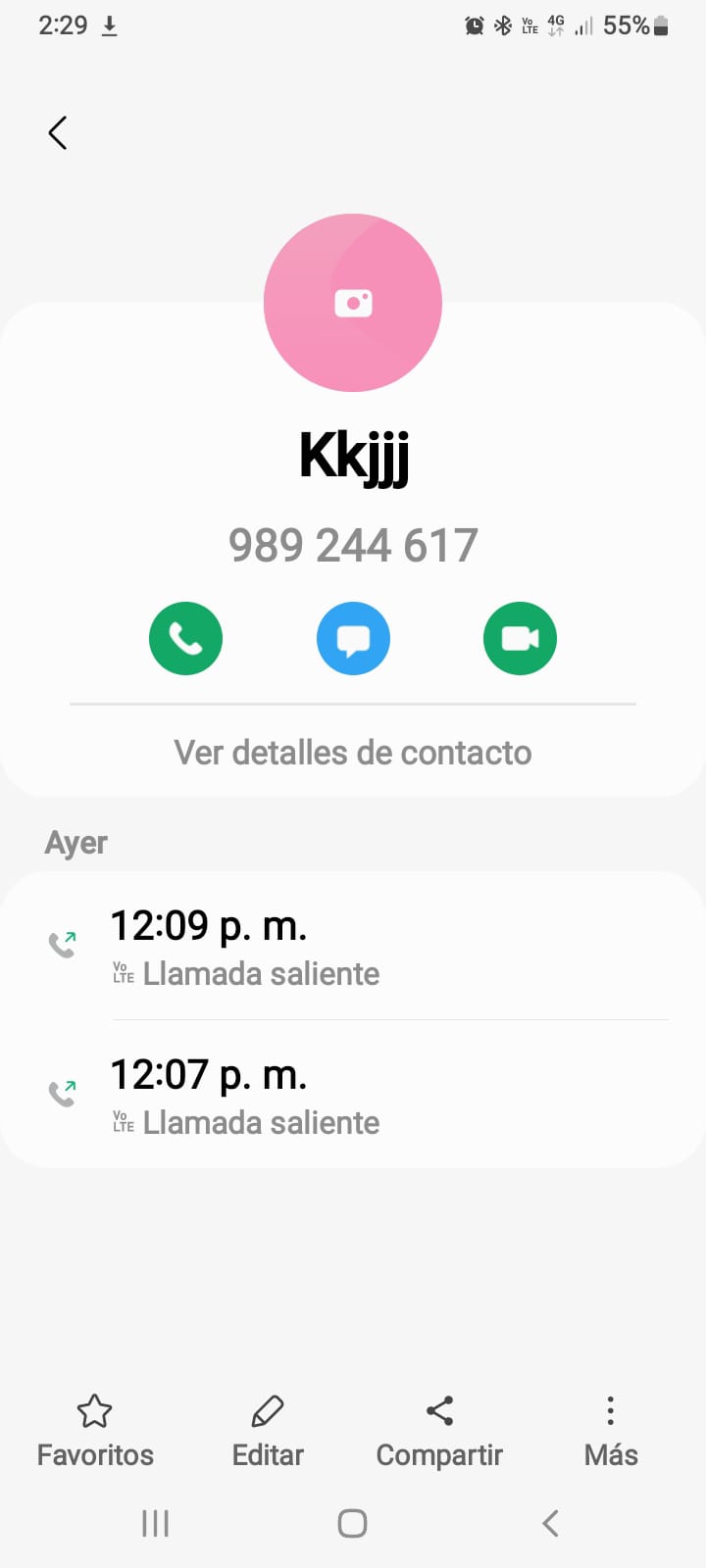
Task: Select Editar to edit the contact
Action: click(268, 1431)
